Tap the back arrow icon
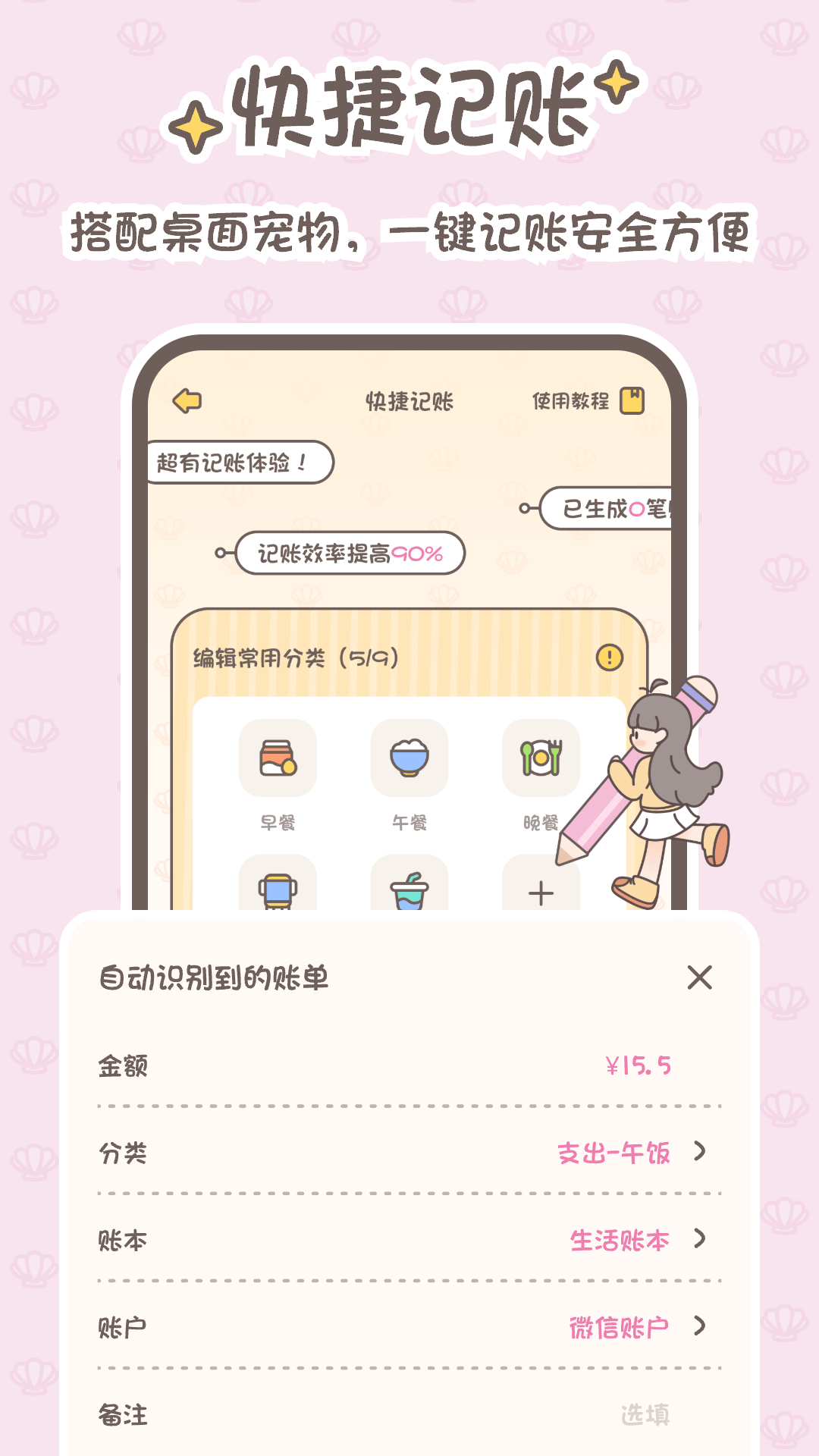The height and width of the screenshot is (1456, 819). [186, 400]
